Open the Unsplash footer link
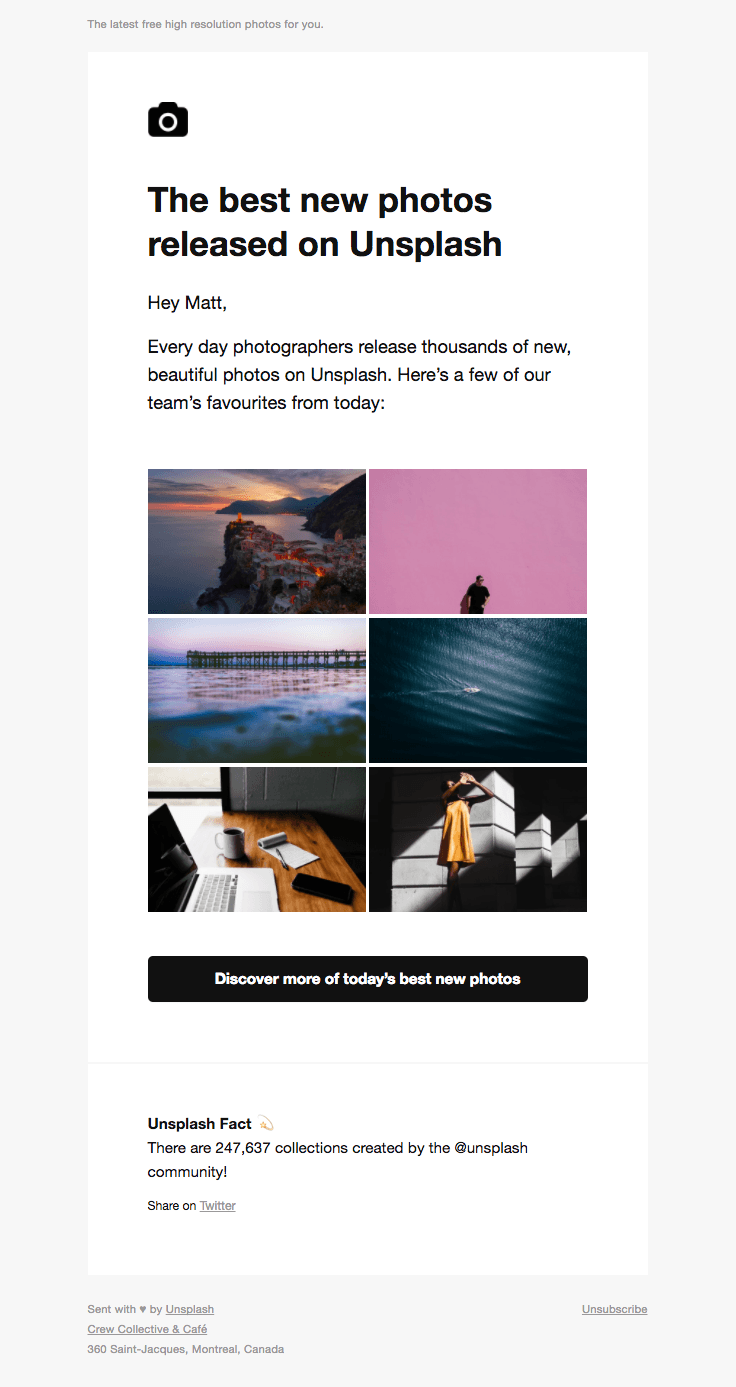This screenshot has width=736, height=1387. pos(190,1309)
